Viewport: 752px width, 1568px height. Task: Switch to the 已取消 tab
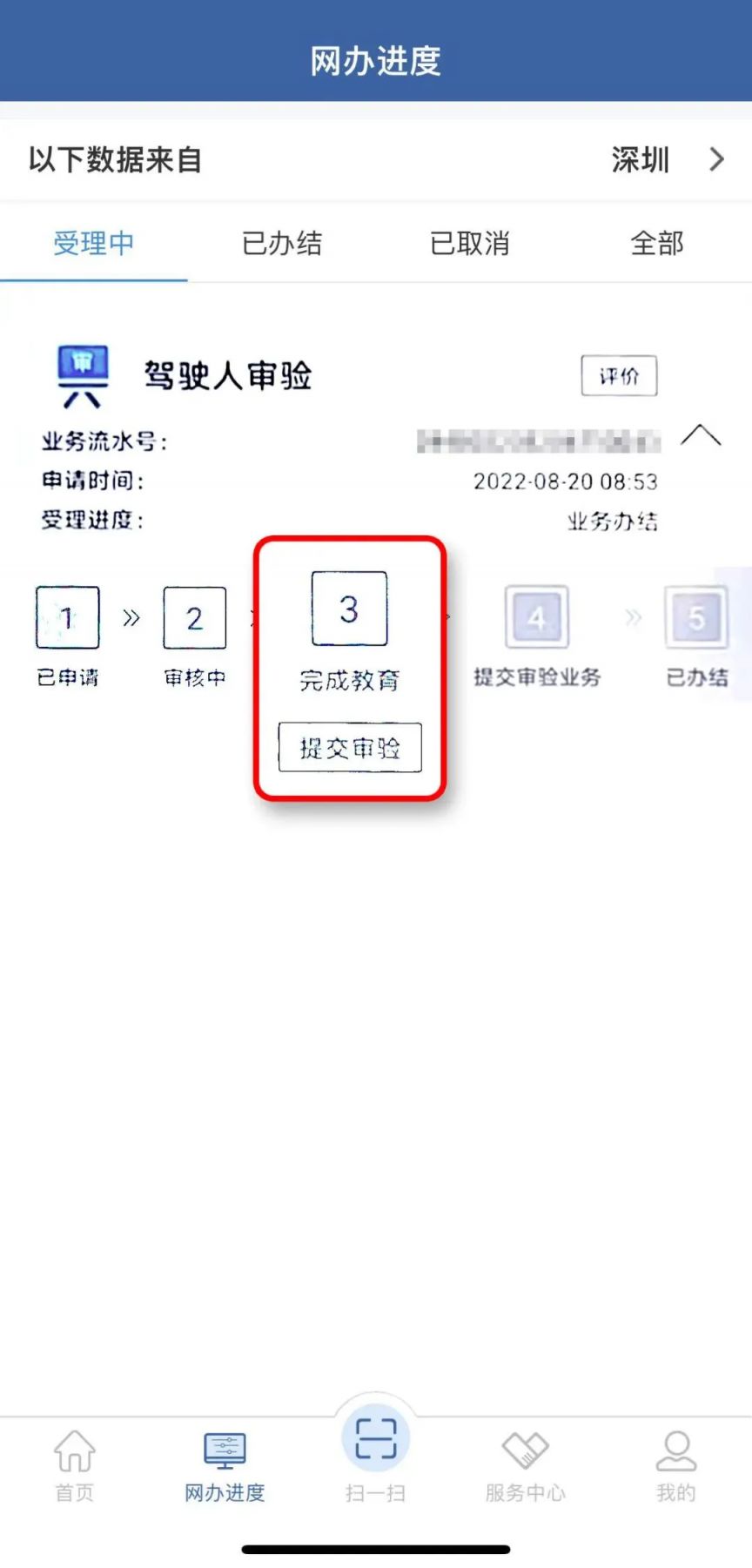[469, 243]
